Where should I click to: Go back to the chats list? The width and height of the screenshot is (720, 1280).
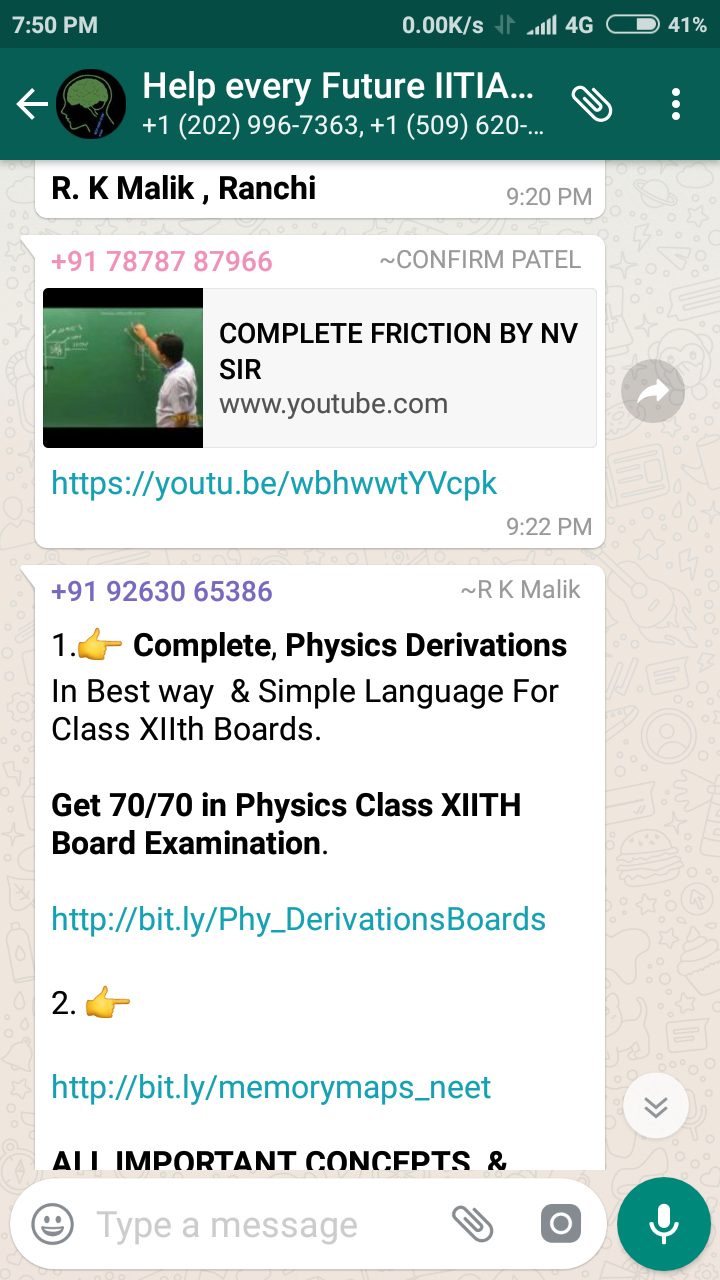pos(32,104)
